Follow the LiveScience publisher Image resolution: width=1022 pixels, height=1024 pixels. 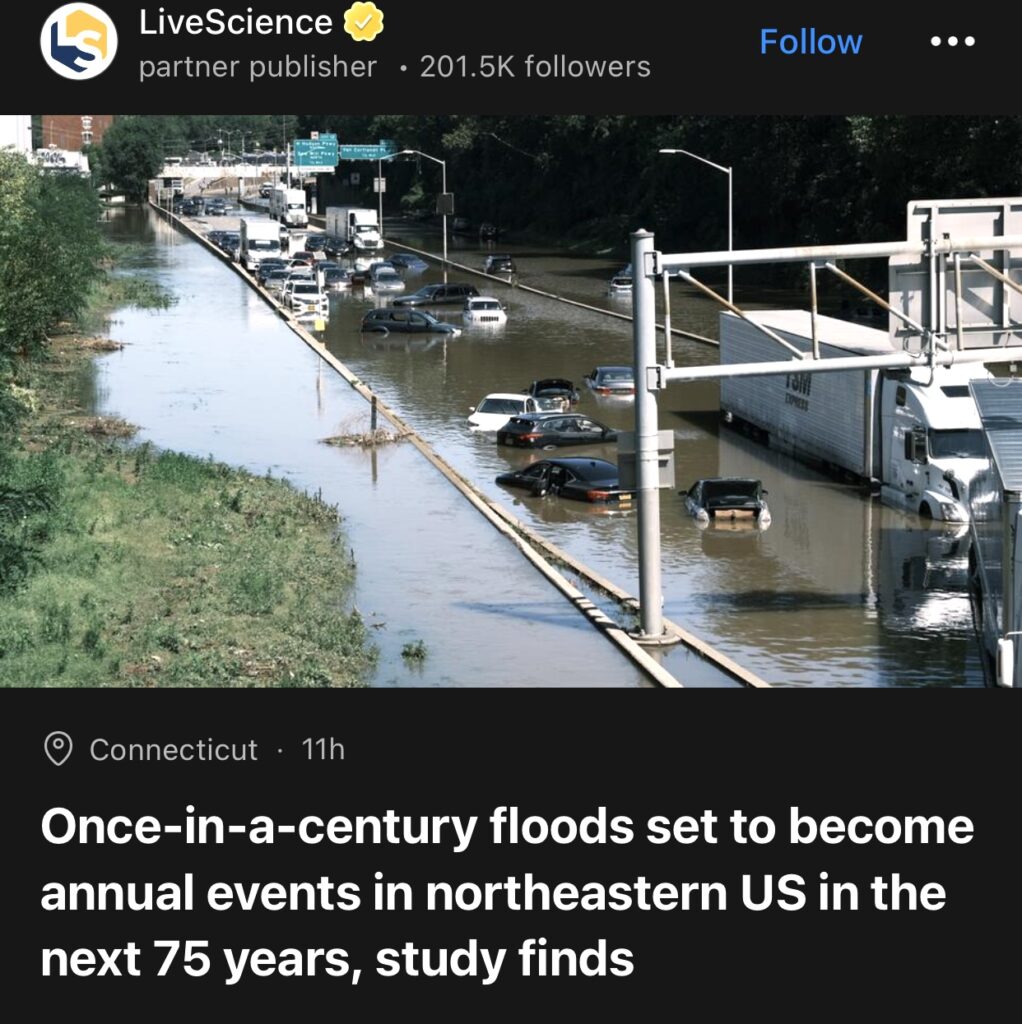tap(810, 42)
